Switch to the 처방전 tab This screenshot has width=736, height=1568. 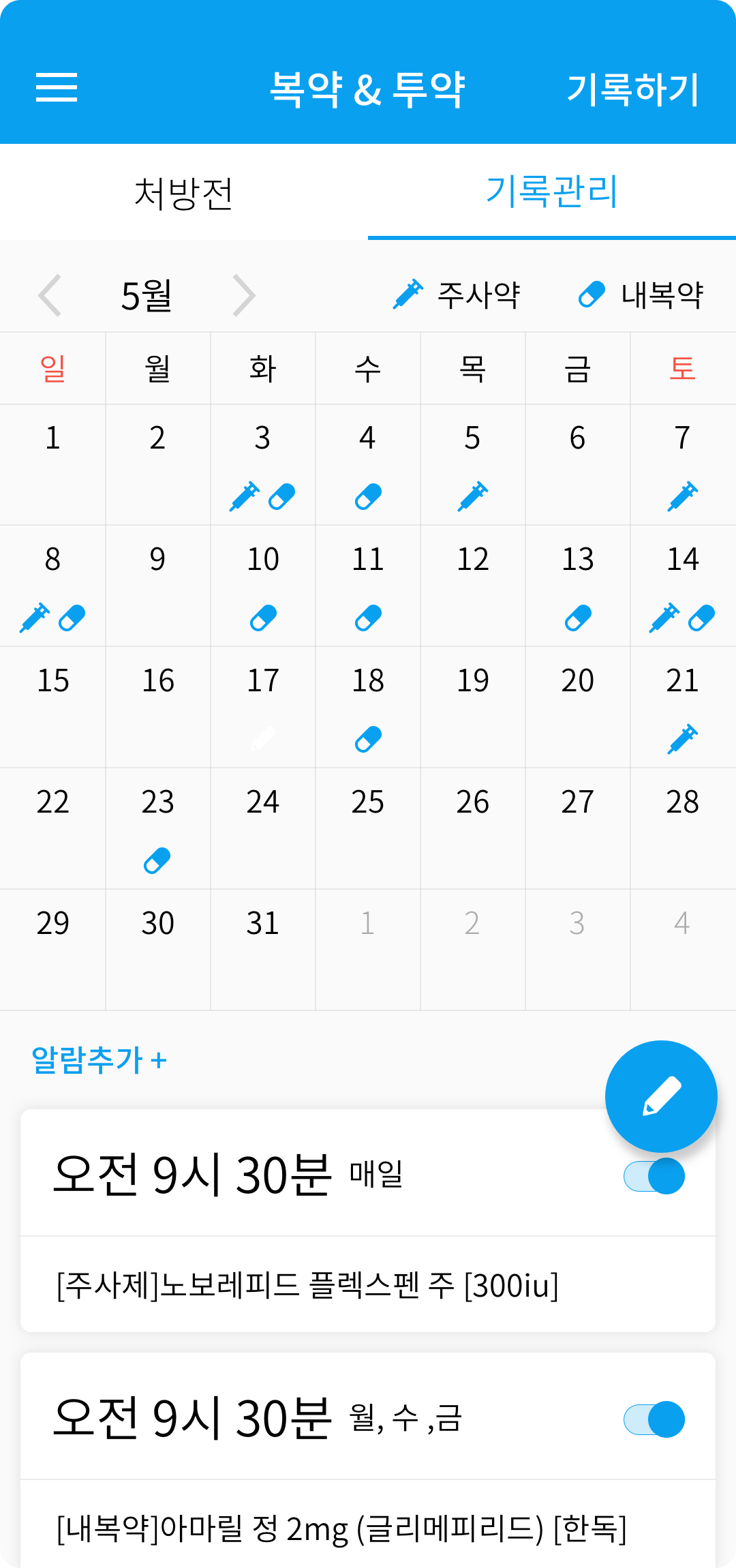click(x=184, y=193)
